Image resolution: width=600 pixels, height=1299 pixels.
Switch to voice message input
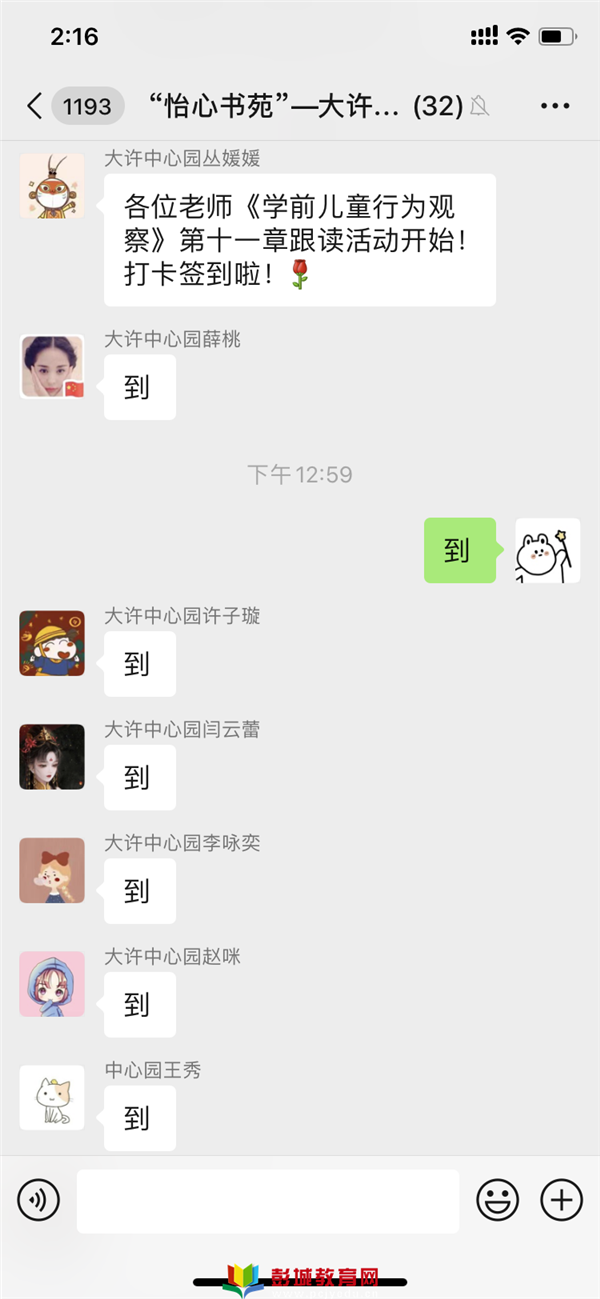39,1199
